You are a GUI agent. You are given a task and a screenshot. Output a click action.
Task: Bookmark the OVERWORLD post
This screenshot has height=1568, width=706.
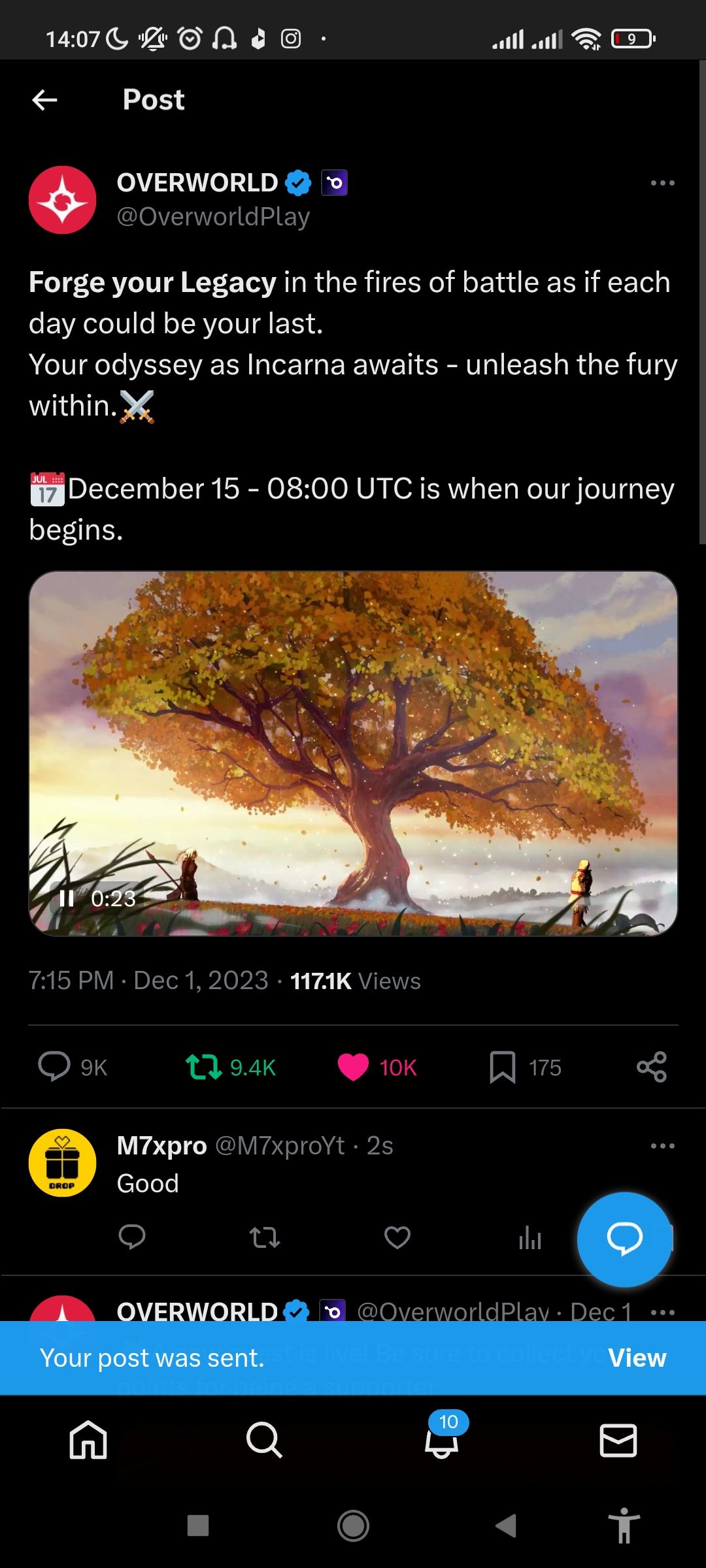tap(502, 1067)
